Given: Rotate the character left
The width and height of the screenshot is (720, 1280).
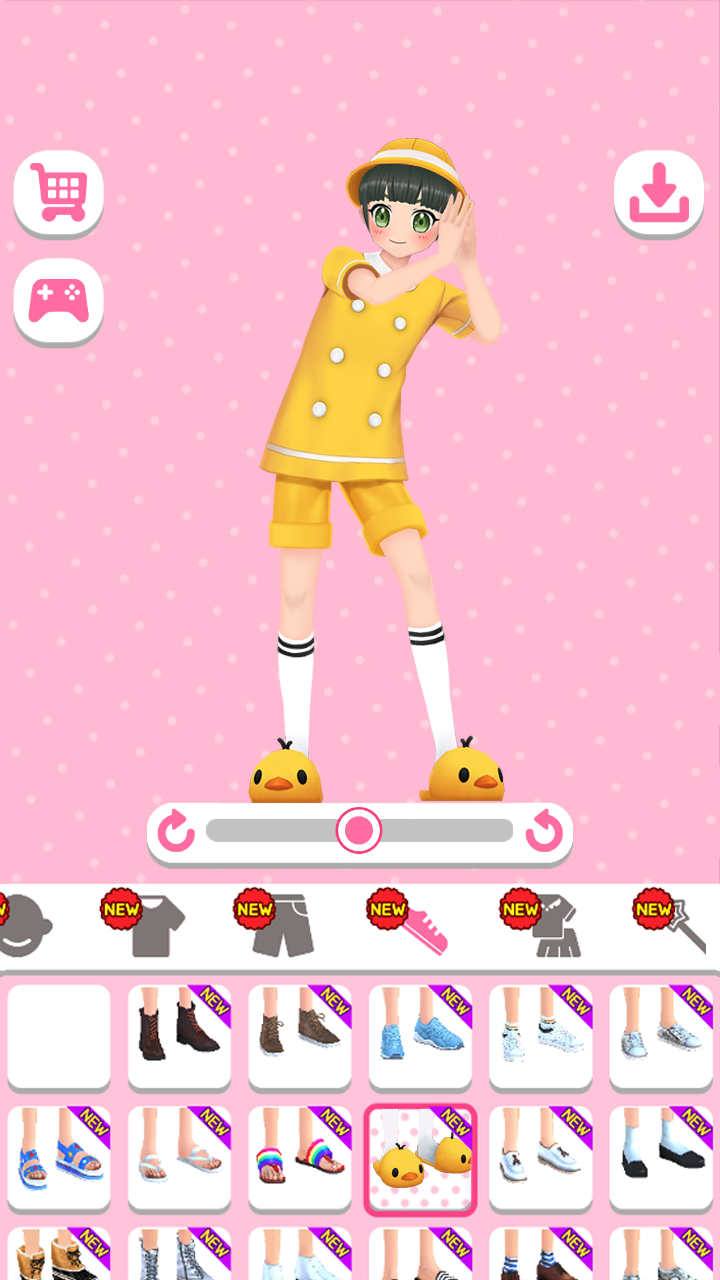Looking at the screenshot, I should tap(174, 830).
